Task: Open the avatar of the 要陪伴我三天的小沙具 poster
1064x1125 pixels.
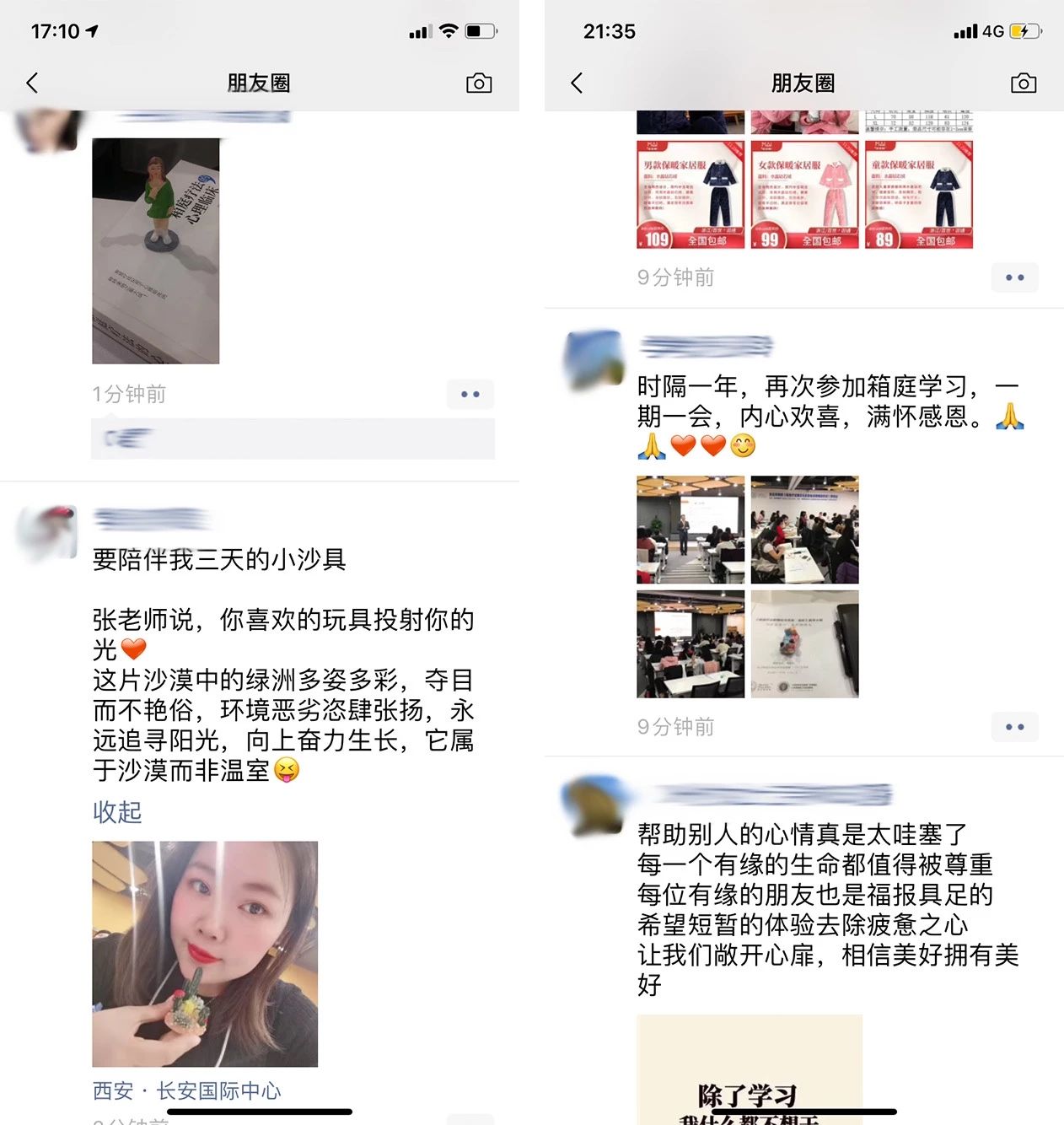Action: (x=46, y=535)
